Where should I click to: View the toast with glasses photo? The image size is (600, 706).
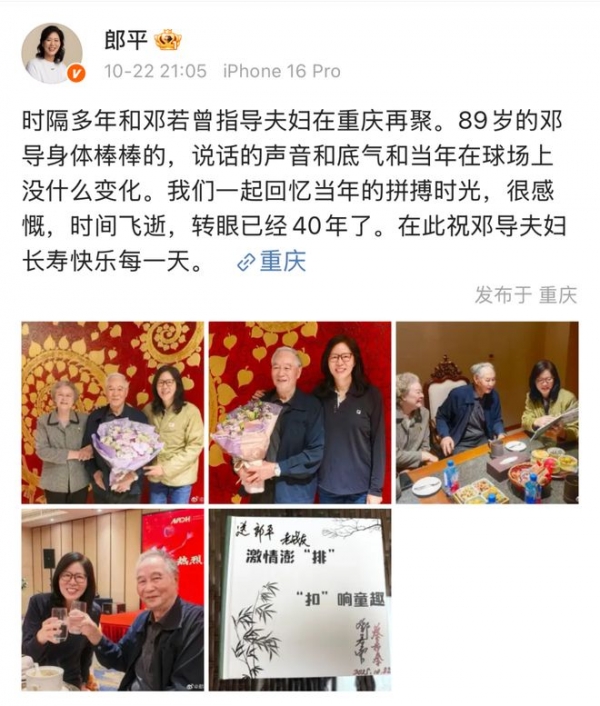(113, 599)
